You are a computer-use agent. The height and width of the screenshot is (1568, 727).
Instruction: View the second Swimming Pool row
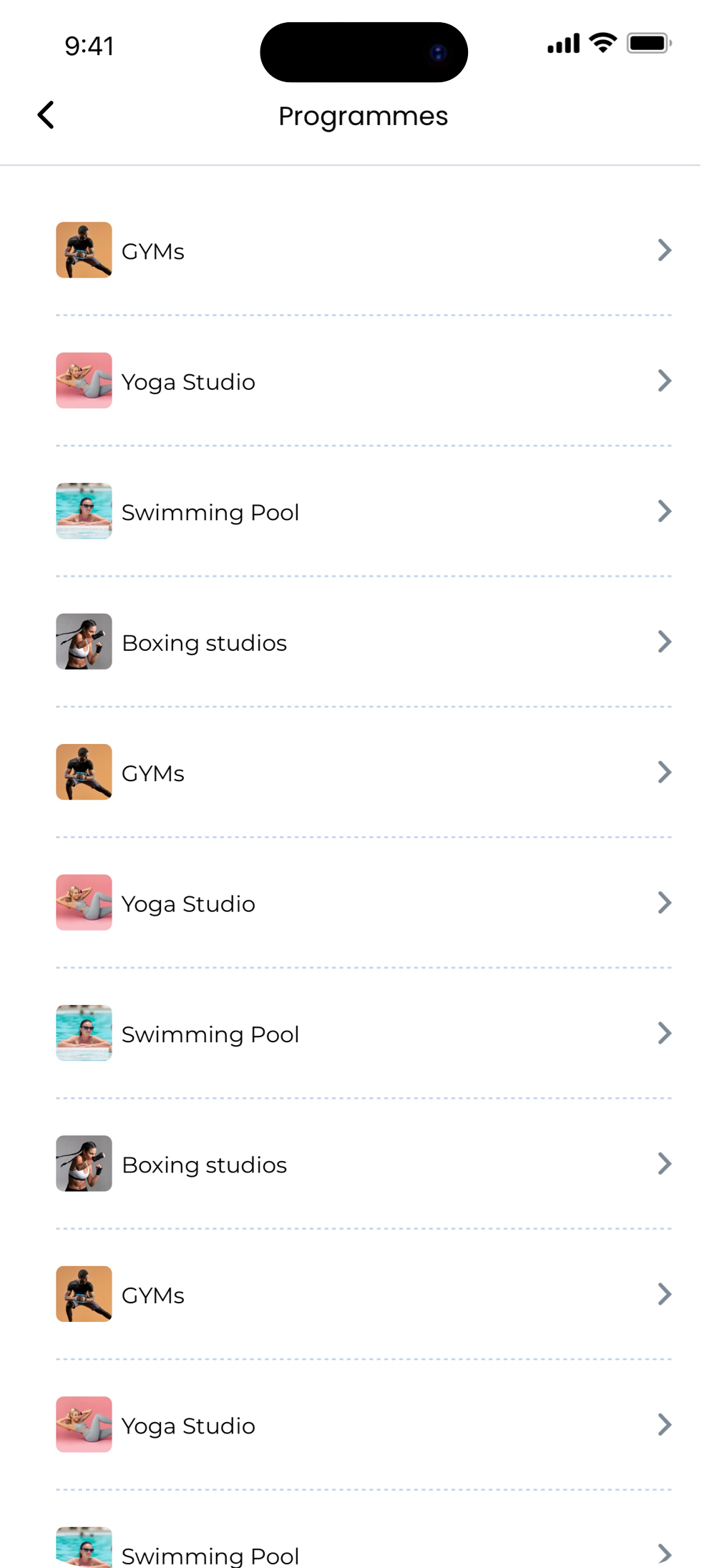(363, 1034)
